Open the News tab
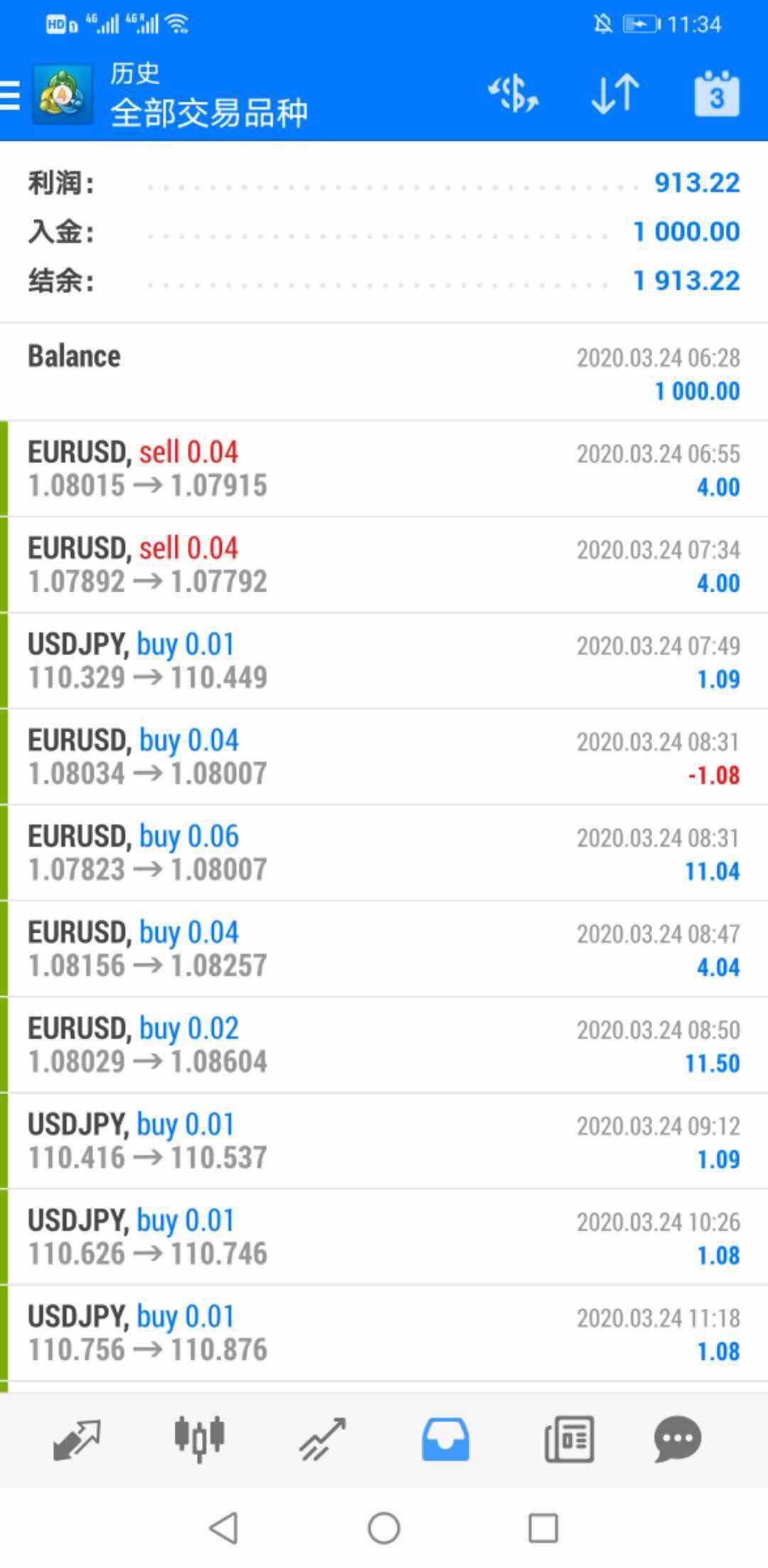The image size is (768, 1568). click(569, 1439)
